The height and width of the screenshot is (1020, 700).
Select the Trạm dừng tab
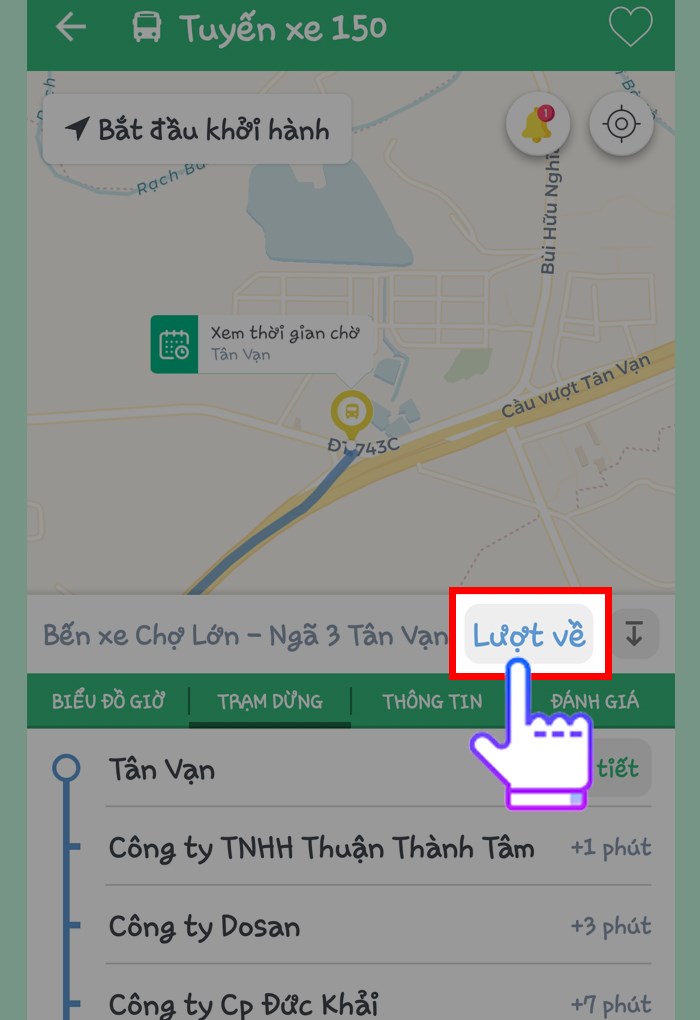tap(270, 701)
